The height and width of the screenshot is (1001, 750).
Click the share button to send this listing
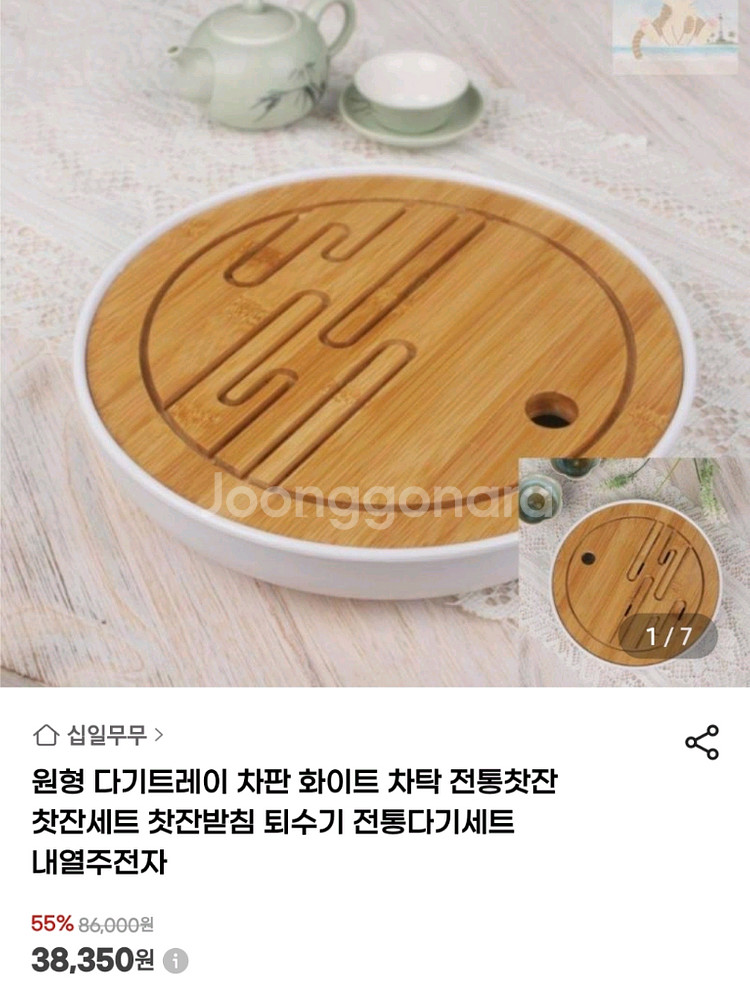703,738
